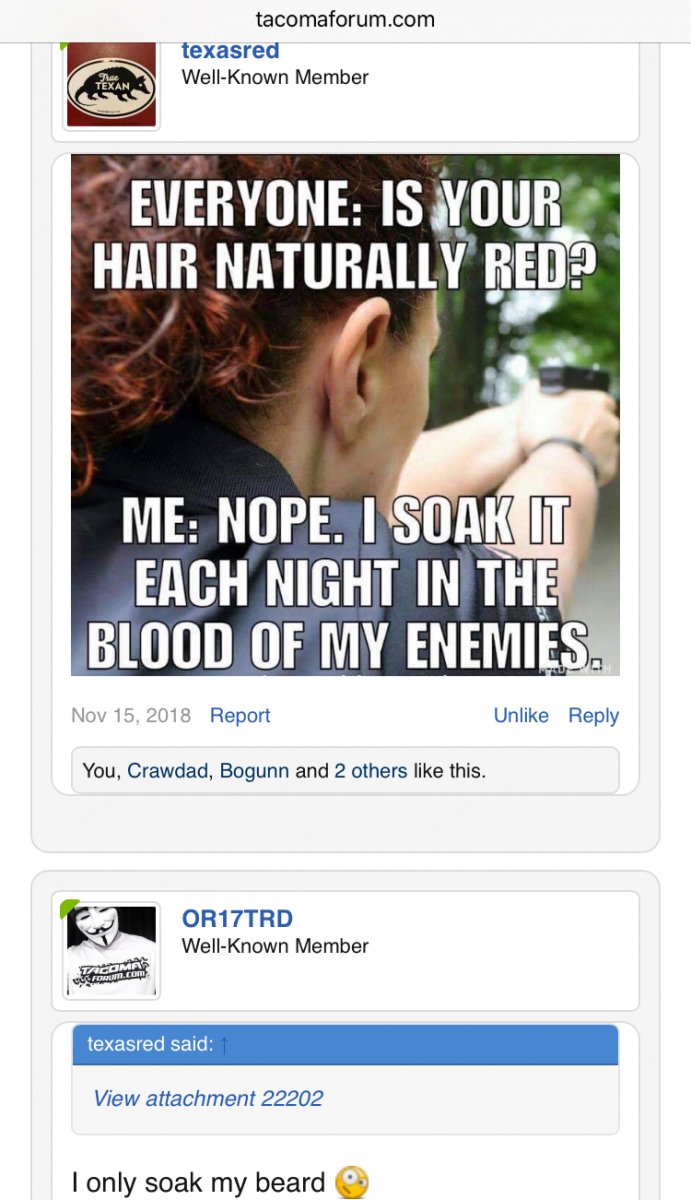
Task: Unlike texasred's post
Action: pos(521,716)
